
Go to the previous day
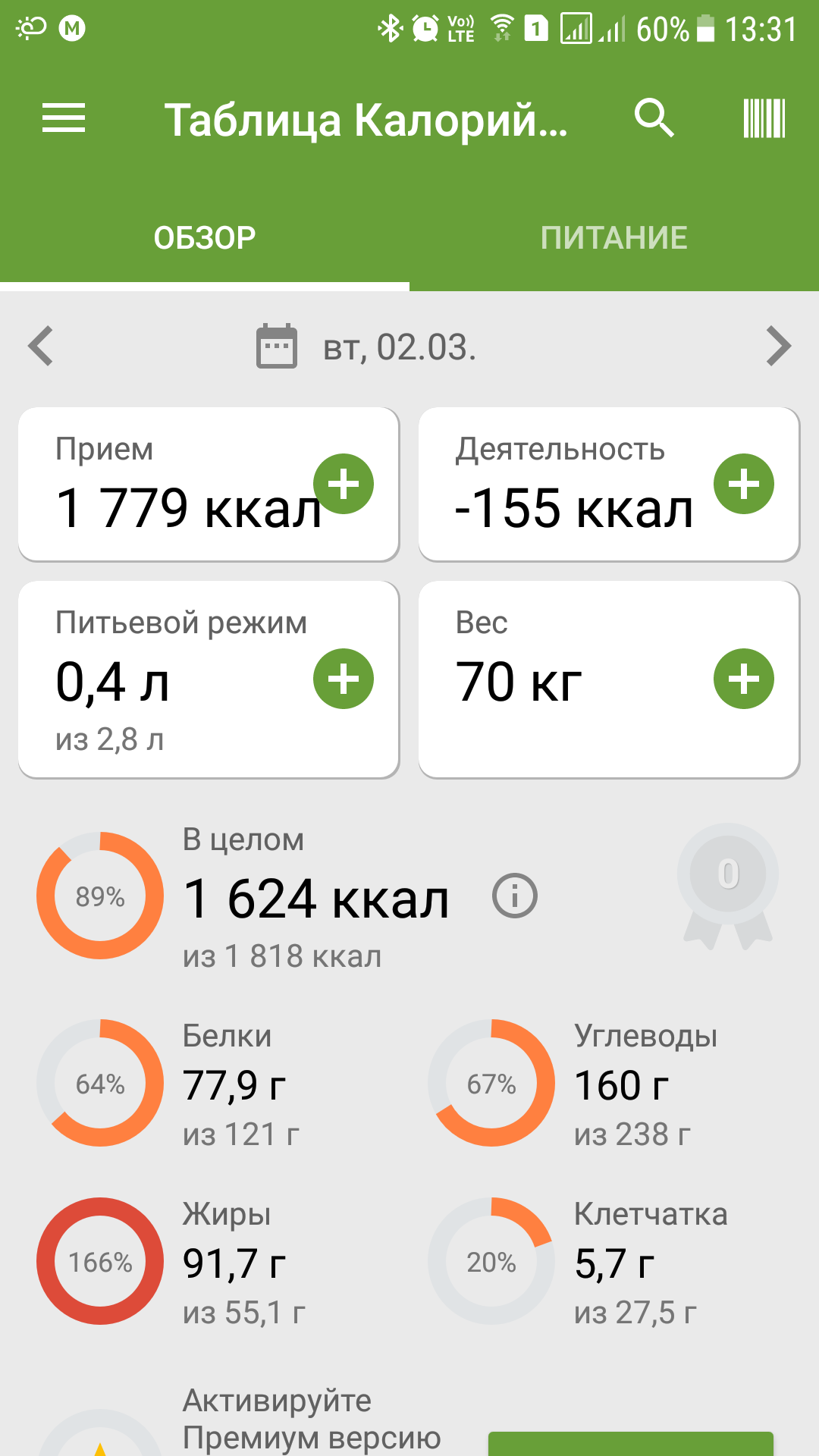(x=41, y=347)
